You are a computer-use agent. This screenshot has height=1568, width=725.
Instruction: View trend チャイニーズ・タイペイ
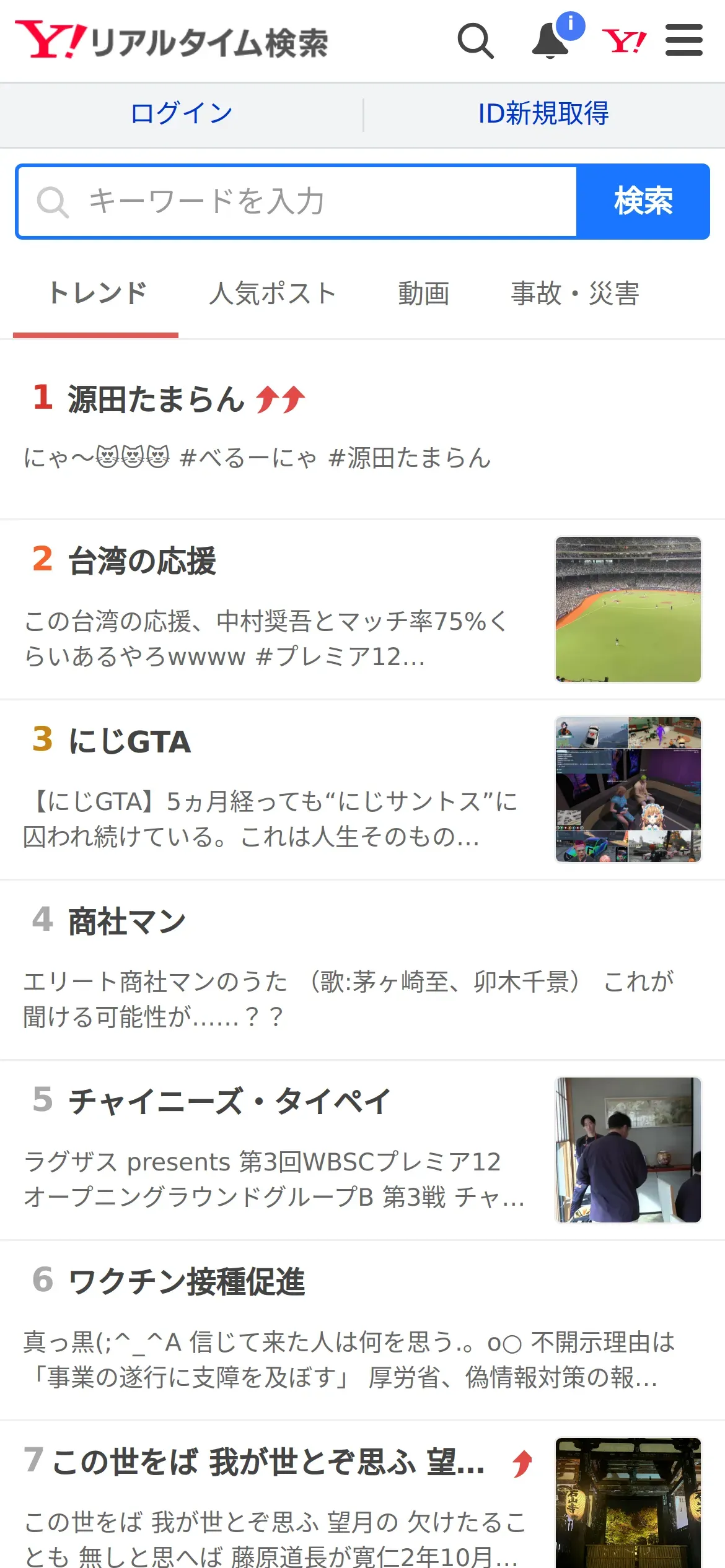pos(229,1102)
